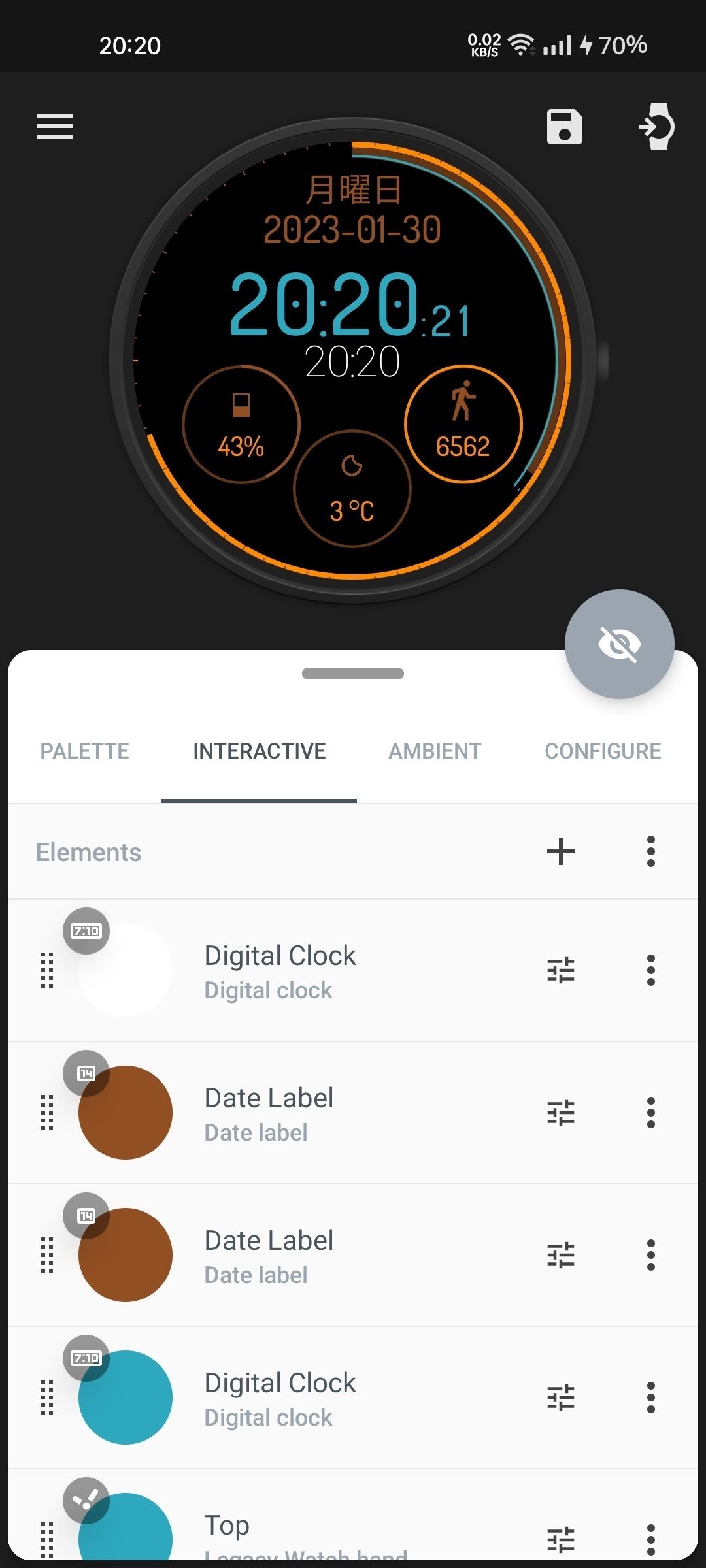The width and height of the screenshot is (706, 1568).
Task: Open the white Digital Clock element row
Action: [353, 971]
